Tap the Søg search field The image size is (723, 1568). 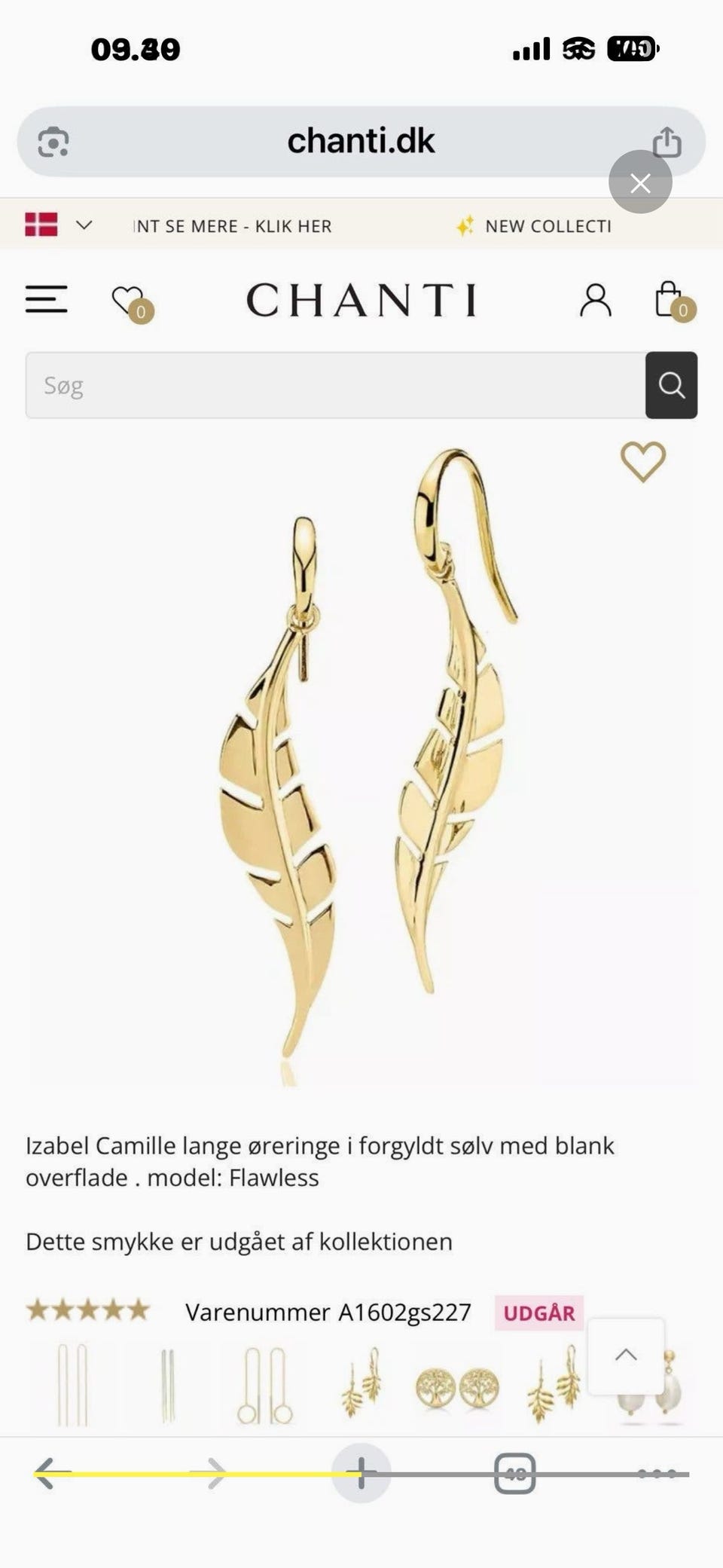point(335,385)
